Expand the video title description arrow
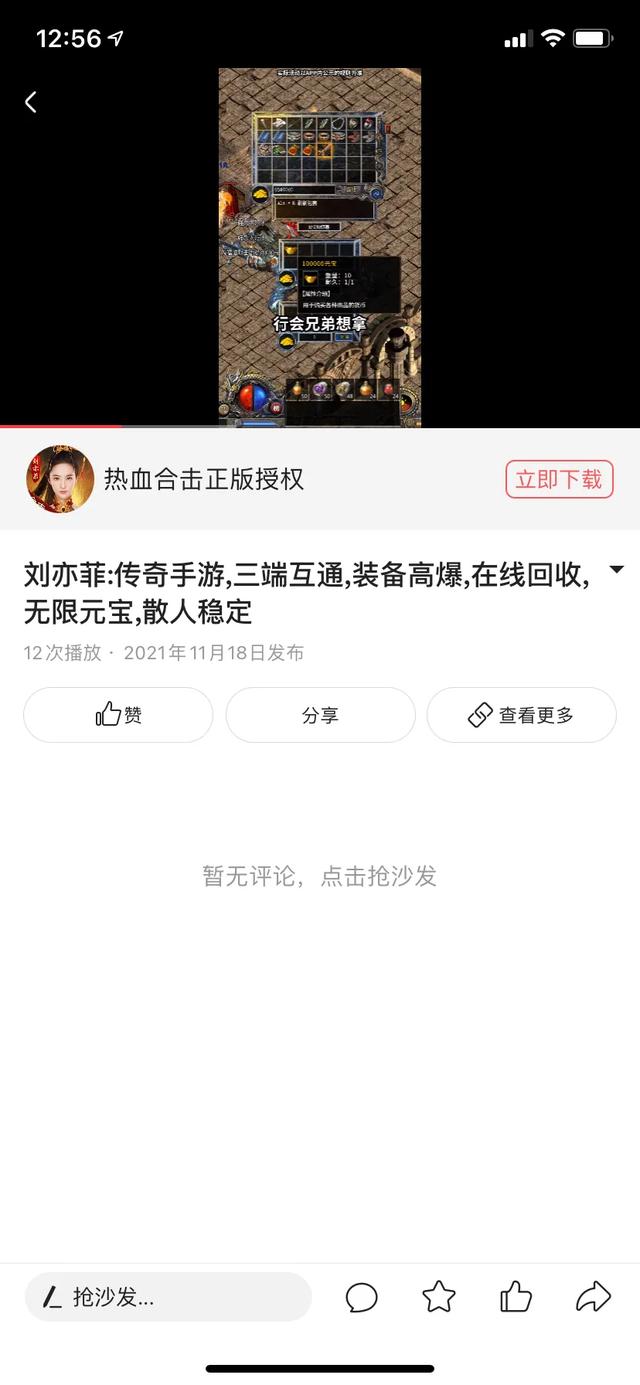Image resolution: width=640 pixels, height=1385 pixels. (616, 570)
